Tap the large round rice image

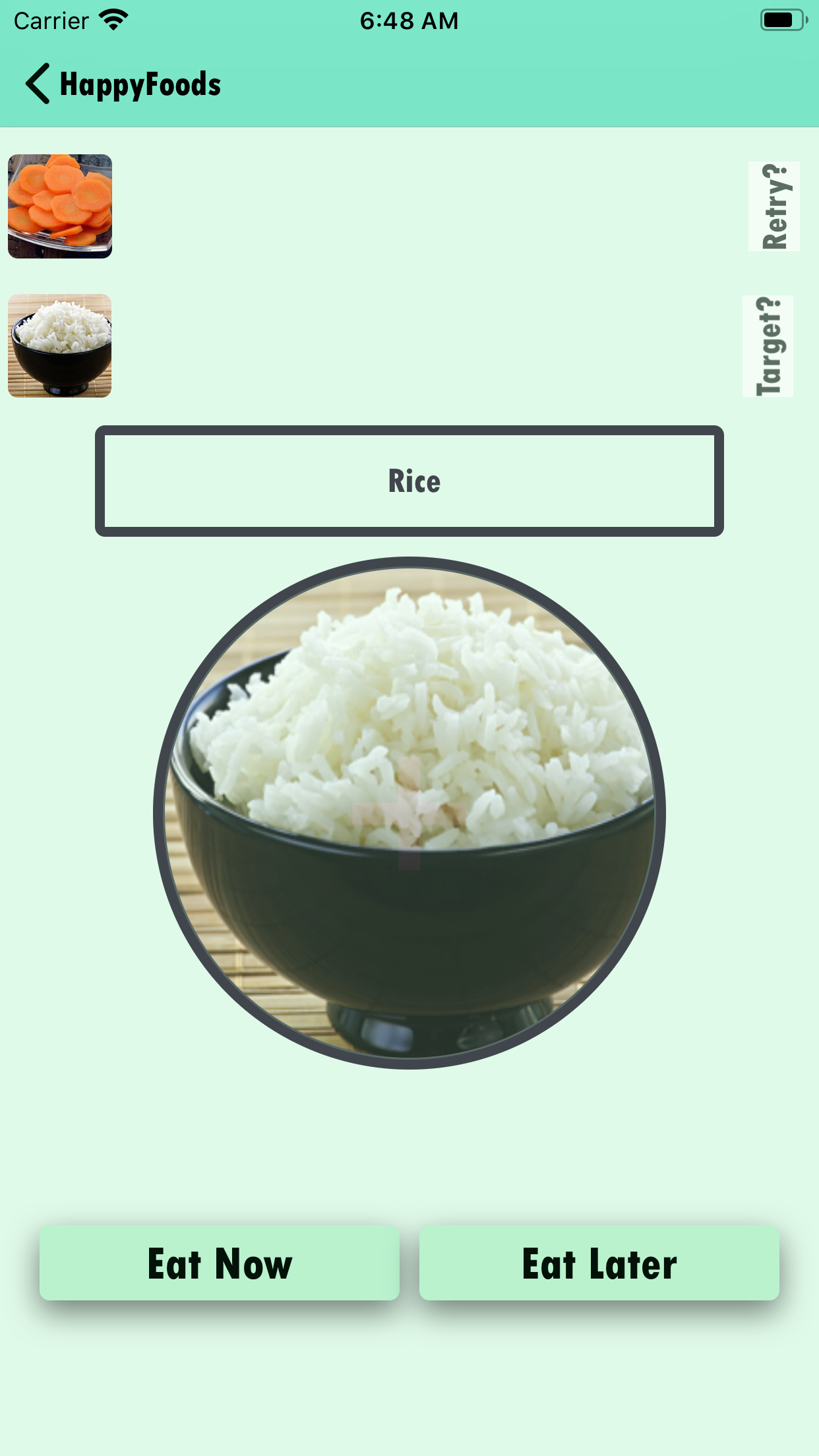tap(409, 812)
